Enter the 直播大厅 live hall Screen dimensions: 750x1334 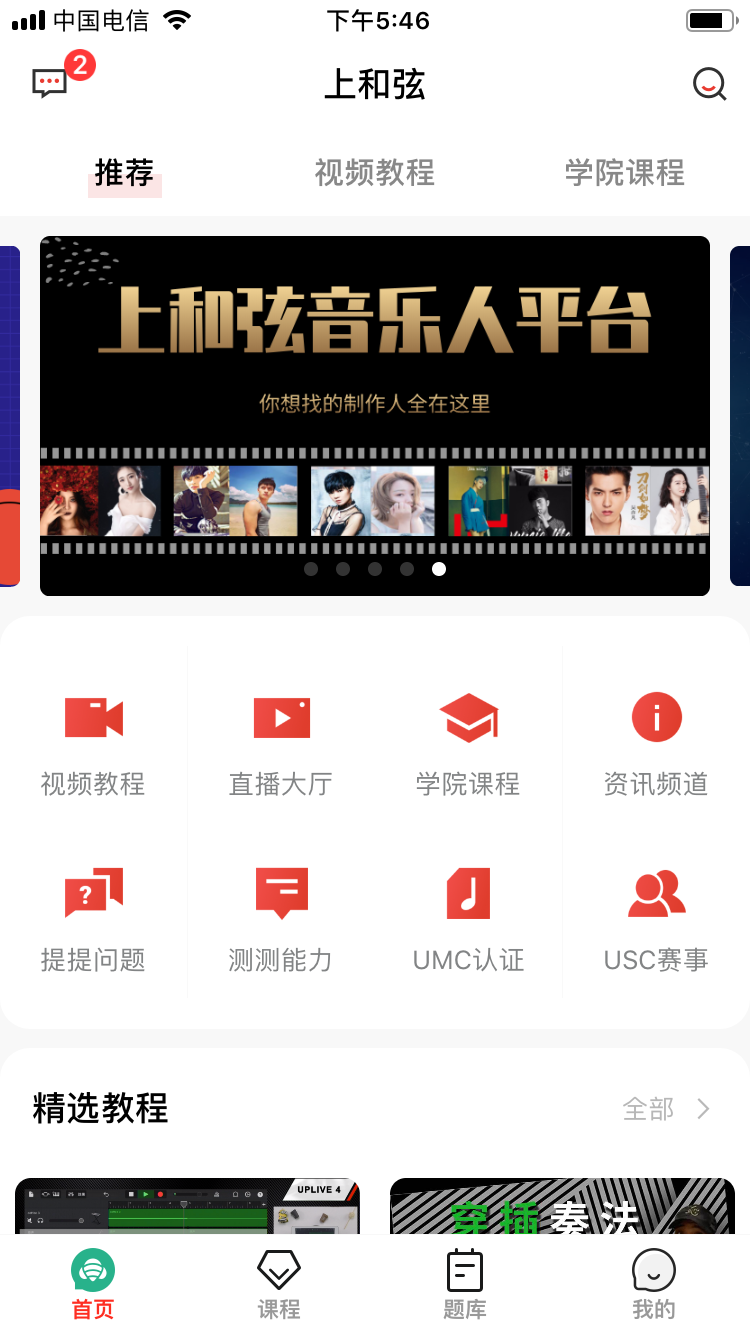pyautogui.click(x=281, y=742)
